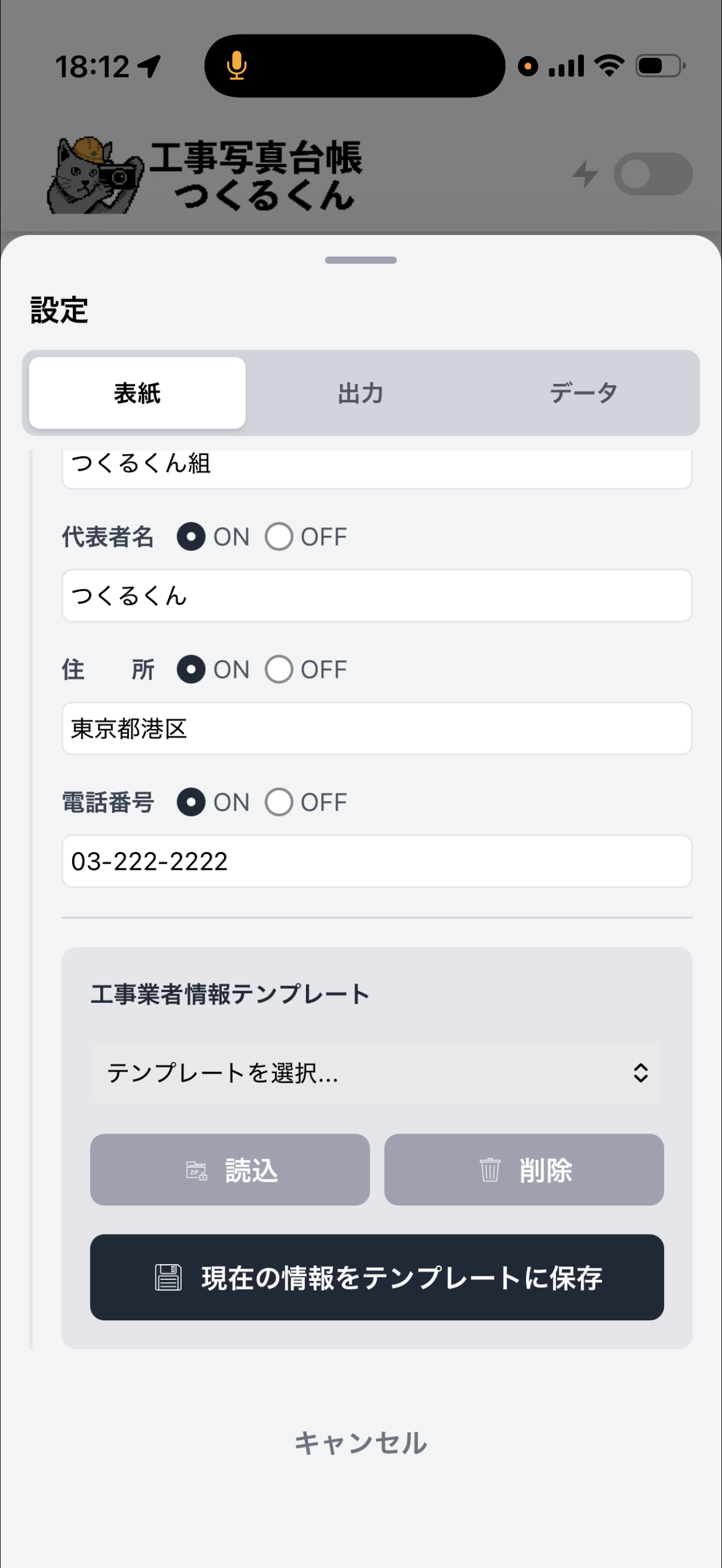
Task: Set 住所 radio to OFF
Action: (x=279, y=669)
